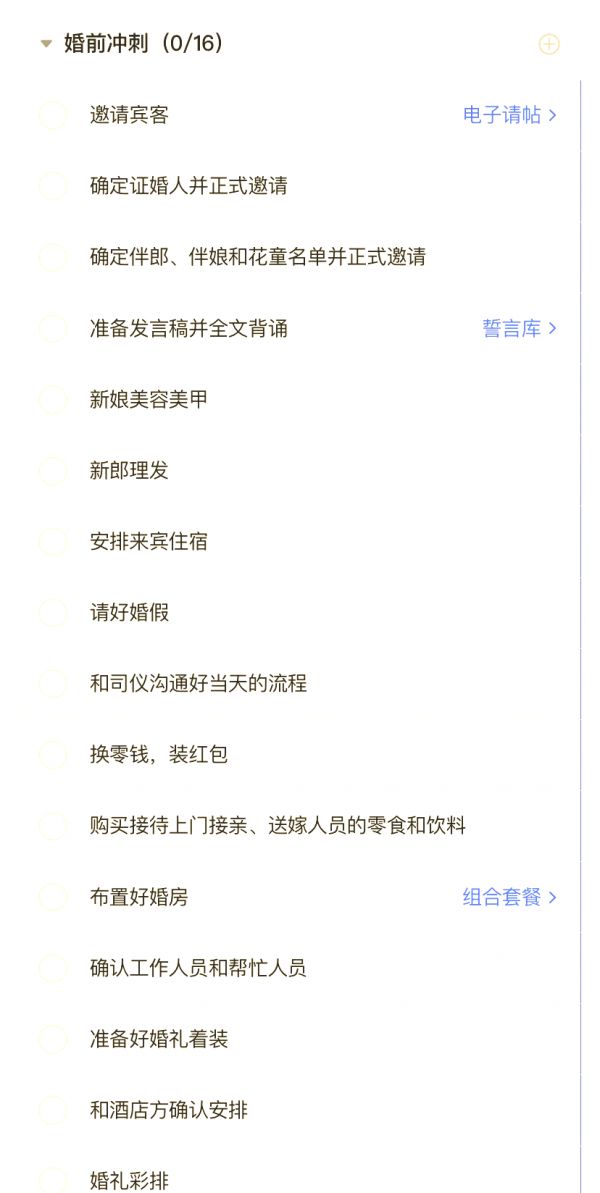Check off 准备发言稿并全文背诵
Image resolution: width=600 pixels, height=1193 pixels.
[x=53, y=329]
